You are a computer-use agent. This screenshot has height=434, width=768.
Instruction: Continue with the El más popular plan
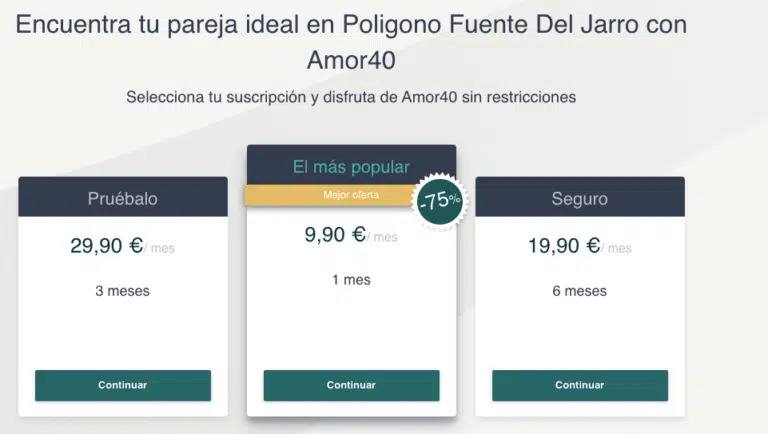[351, 385]
